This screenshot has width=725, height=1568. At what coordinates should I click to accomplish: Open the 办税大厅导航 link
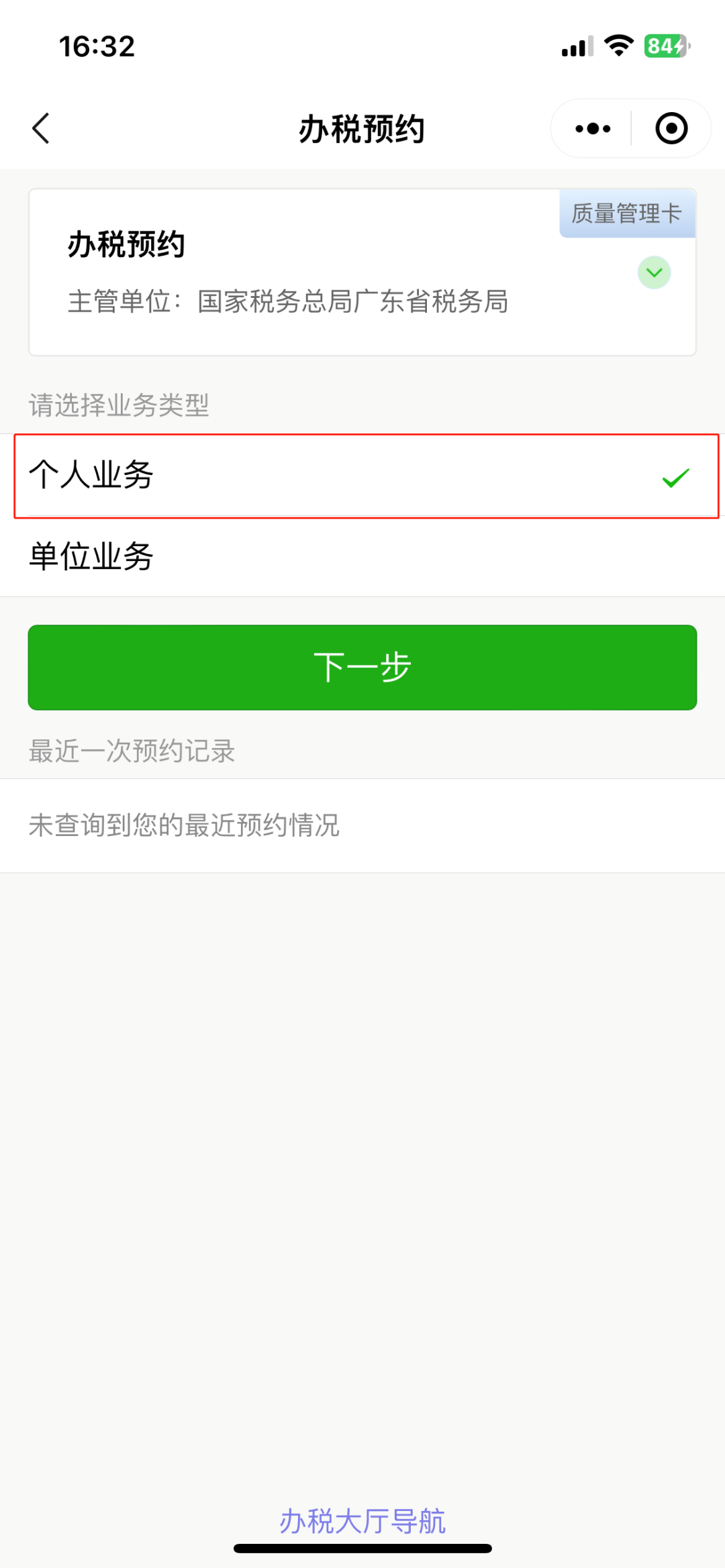coord(362,1521)
